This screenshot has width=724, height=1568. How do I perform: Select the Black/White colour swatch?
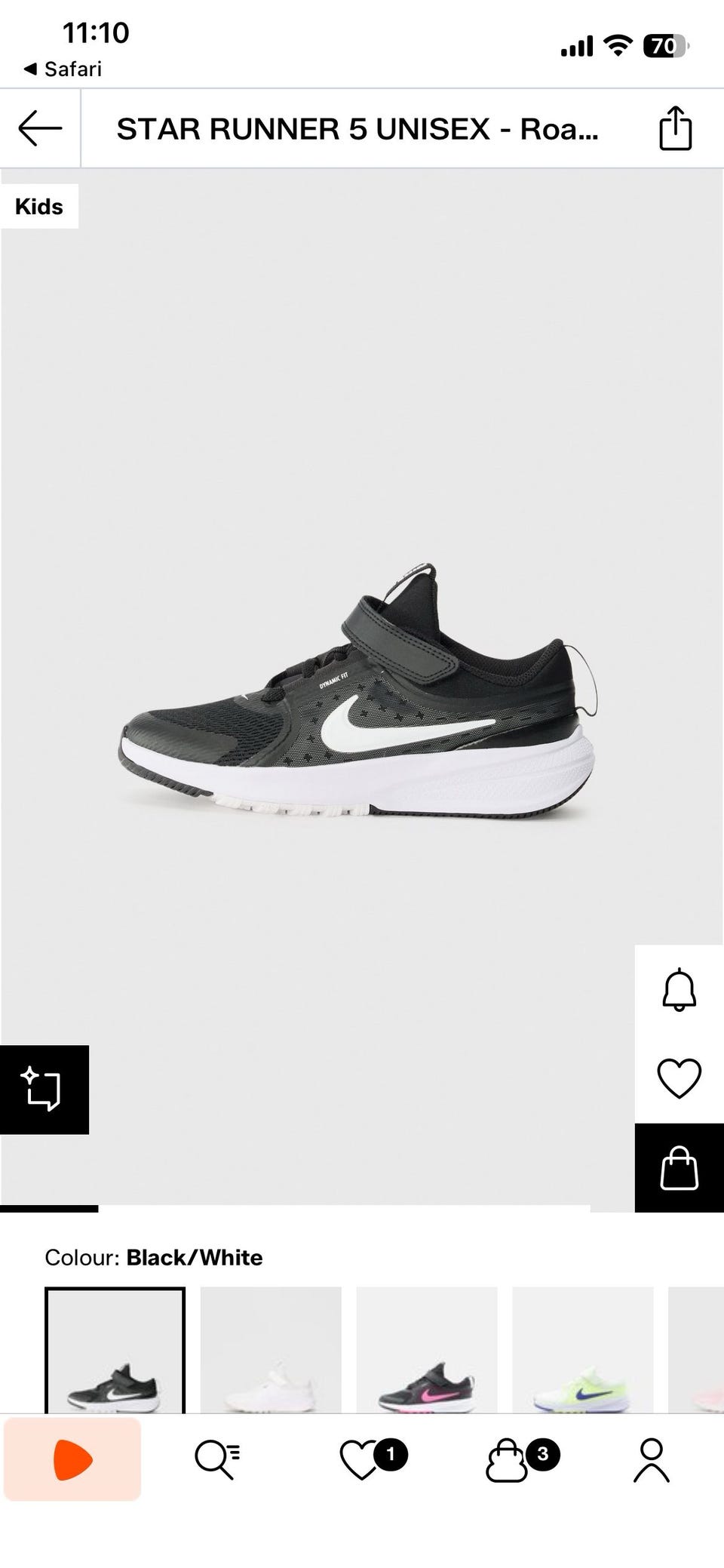[115, 1349]
